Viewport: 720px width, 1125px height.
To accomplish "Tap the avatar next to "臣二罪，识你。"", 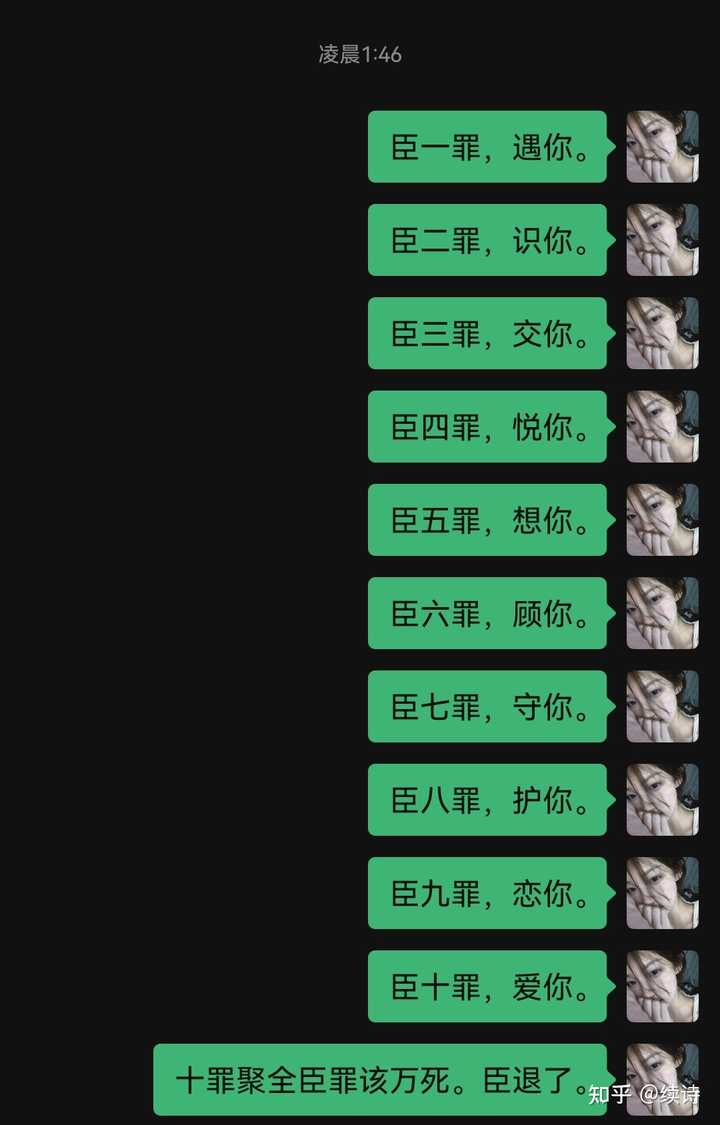I will [x=662, y=240].
